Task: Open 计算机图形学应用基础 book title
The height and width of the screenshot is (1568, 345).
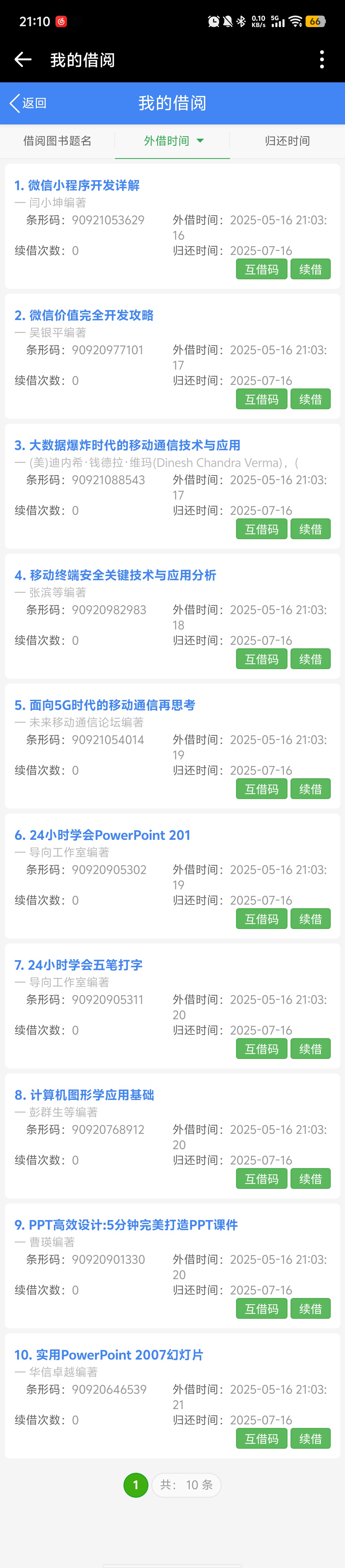Action: [x=84, y=1094]
